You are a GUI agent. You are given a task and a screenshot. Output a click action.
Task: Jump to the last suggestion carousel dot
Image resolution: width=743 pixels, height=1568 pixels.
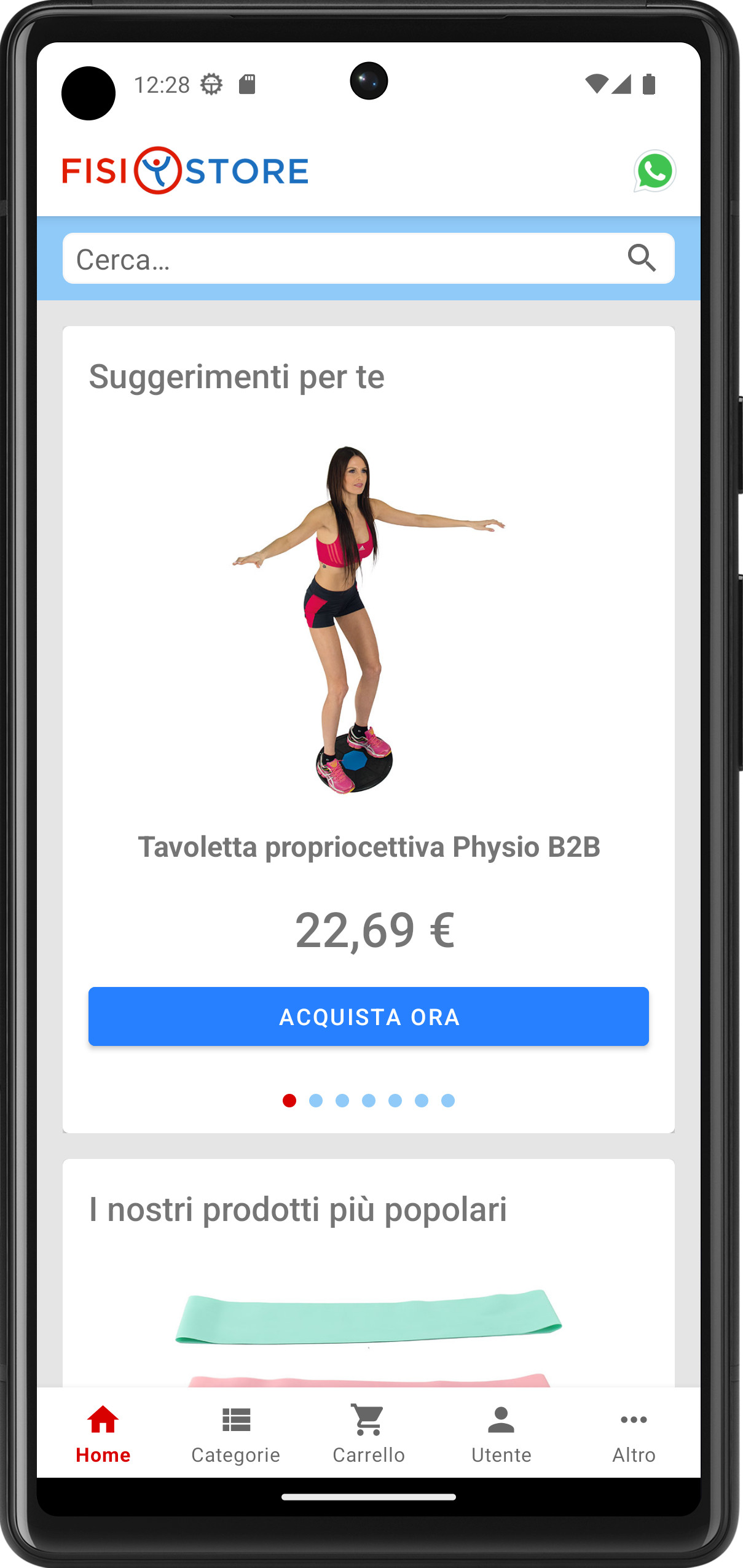[x=448, y=1101]
